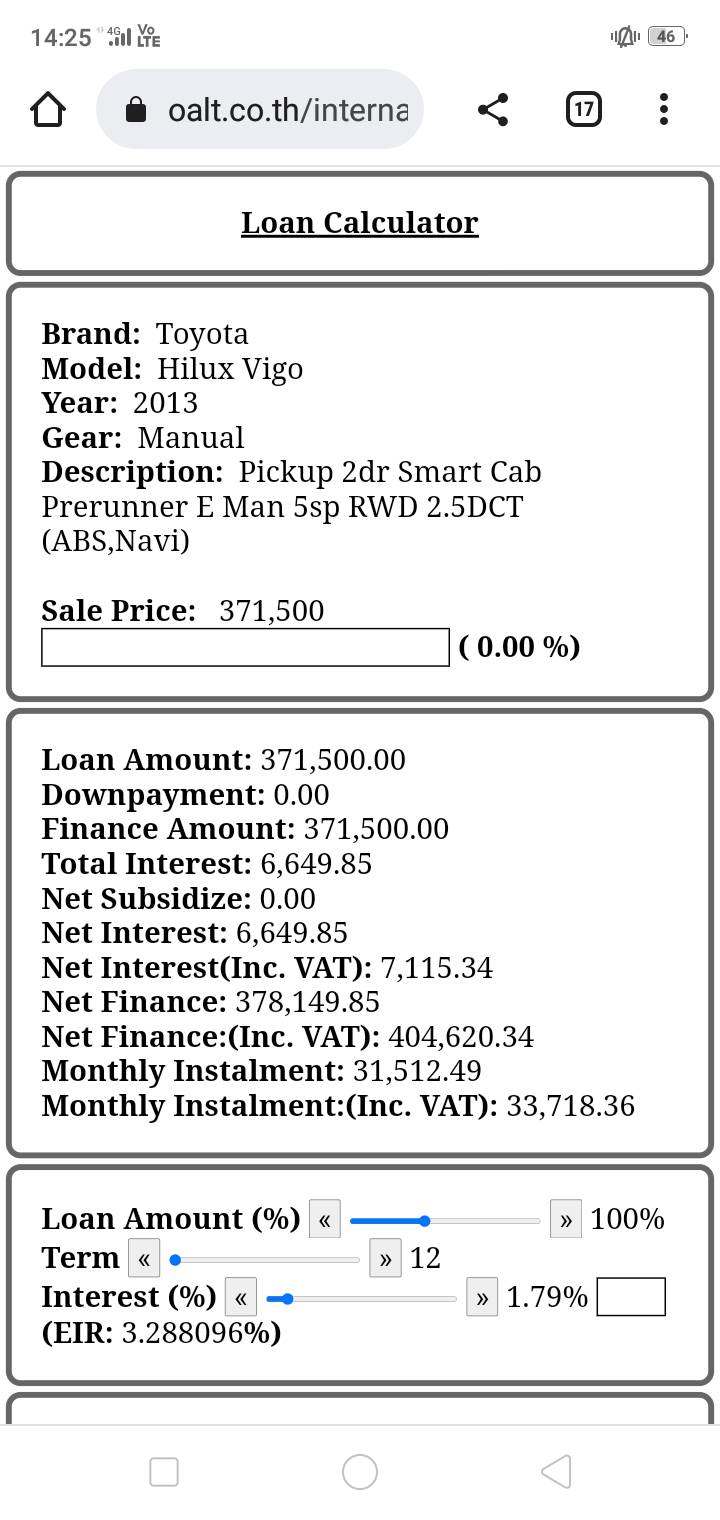
Task: Open the browser home page
Action: pyautogui.click(x=48, y=109)
